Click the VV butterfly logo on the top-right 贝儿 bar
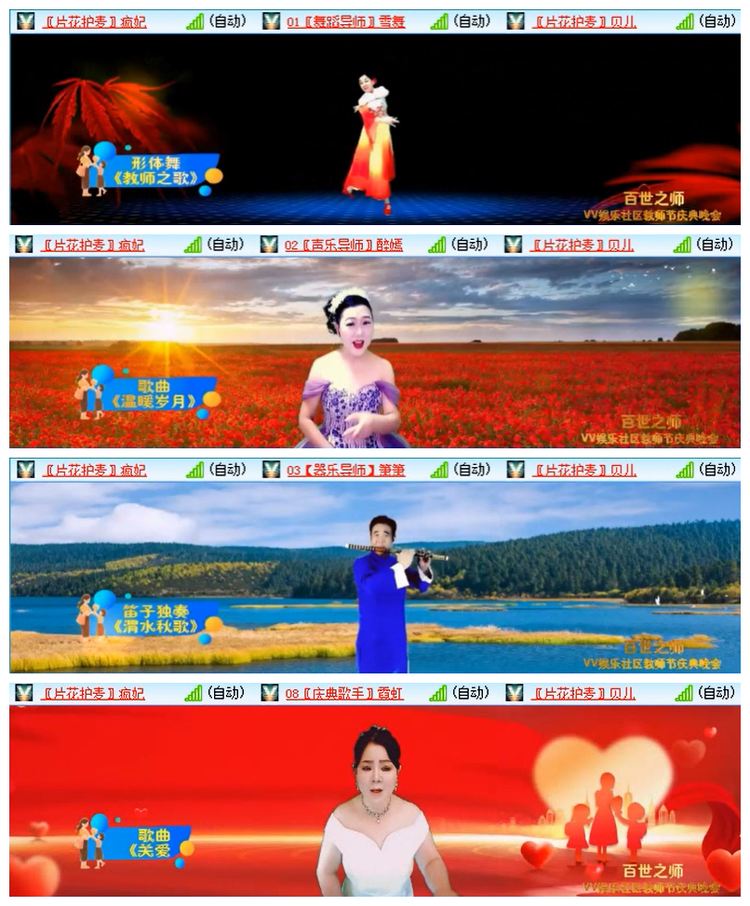The height and width of the screenshot is (906, 750). coord(516,17)
